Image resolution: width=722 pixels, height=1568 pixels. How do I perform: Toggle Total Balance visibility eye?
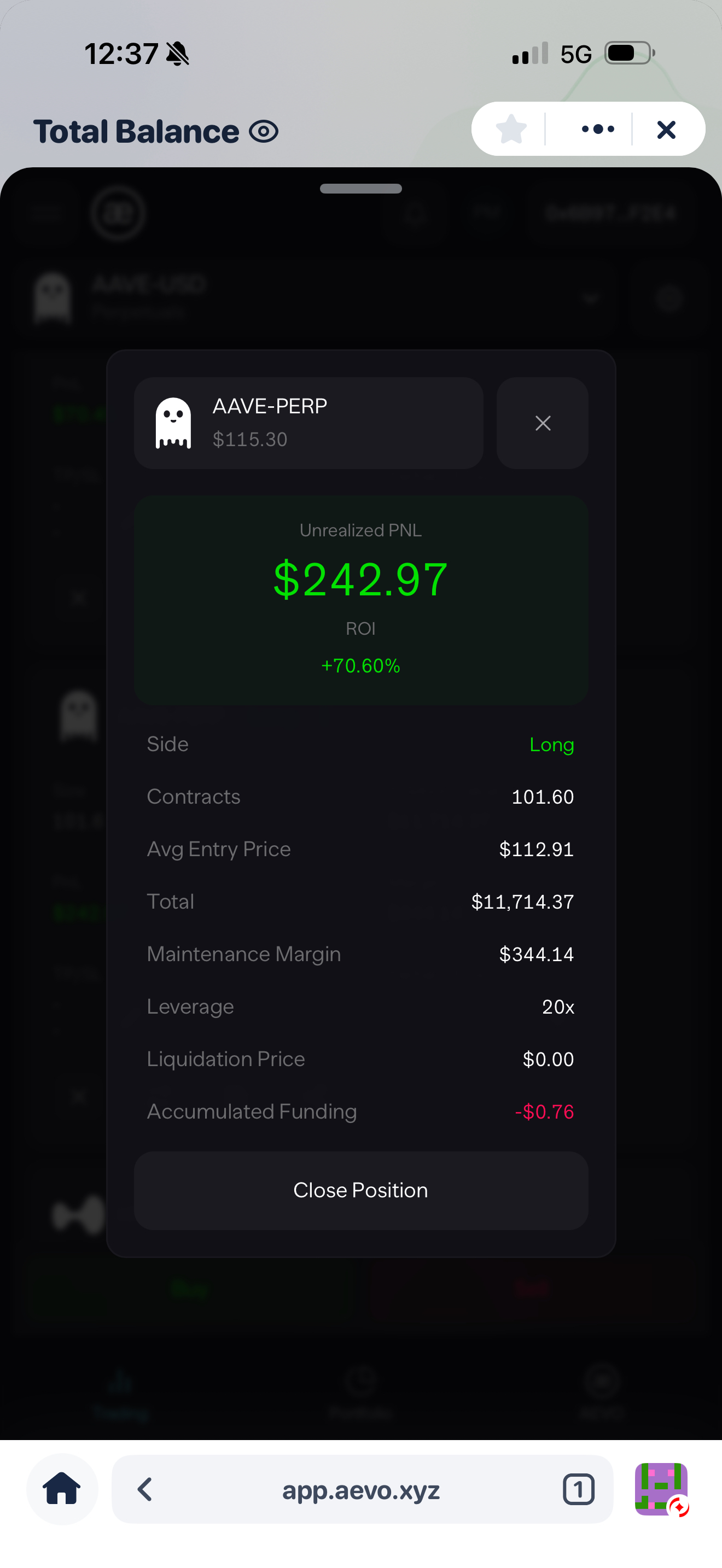[x=264, y=131]
